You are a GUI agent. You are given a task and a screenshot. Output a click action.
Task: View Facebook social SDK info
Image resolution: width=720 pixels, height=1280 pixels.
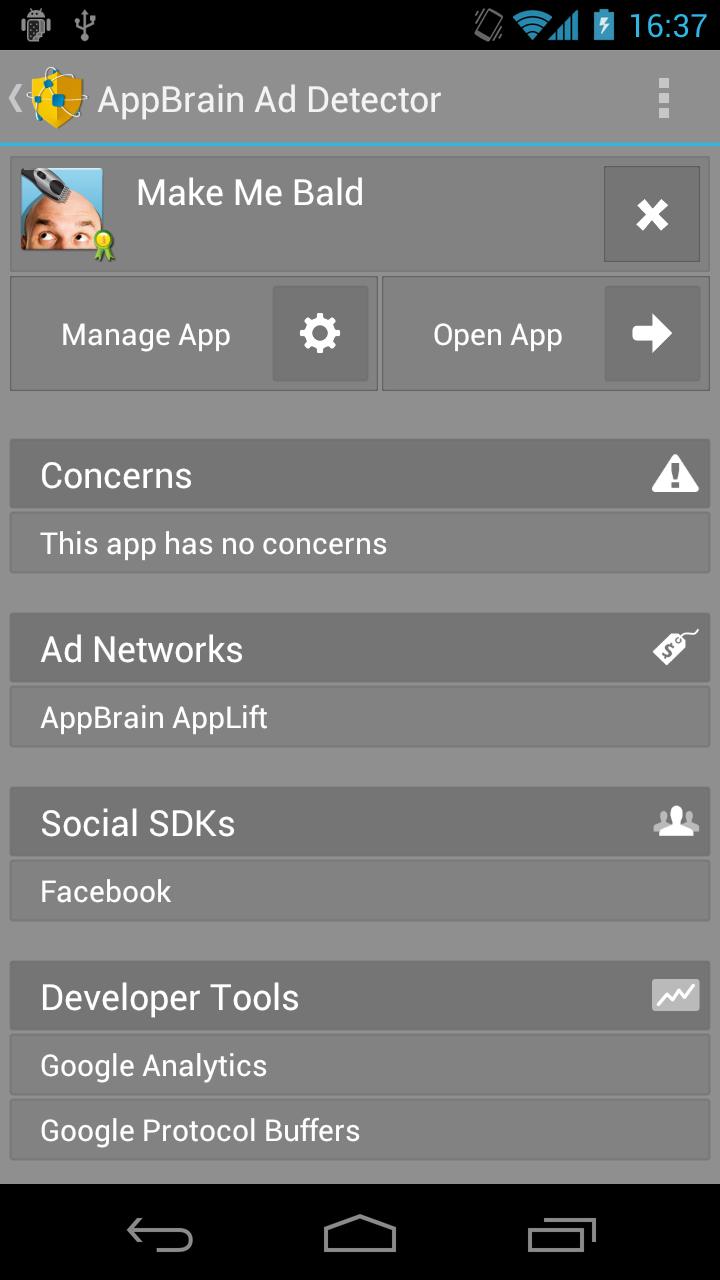pos(360,891)
